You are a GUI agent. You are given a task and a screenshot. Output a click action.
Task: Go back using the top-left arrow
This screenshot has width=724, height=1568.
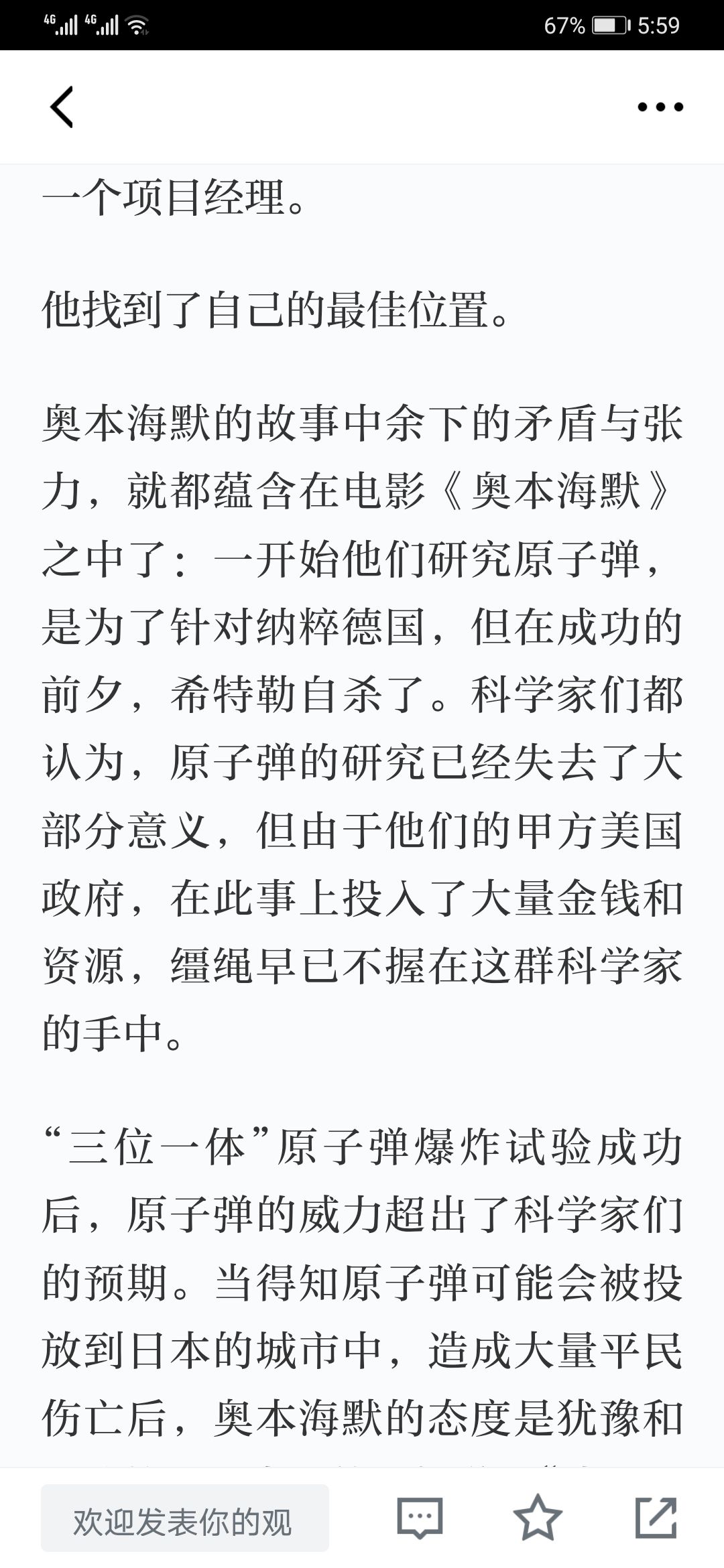[62, 107]
